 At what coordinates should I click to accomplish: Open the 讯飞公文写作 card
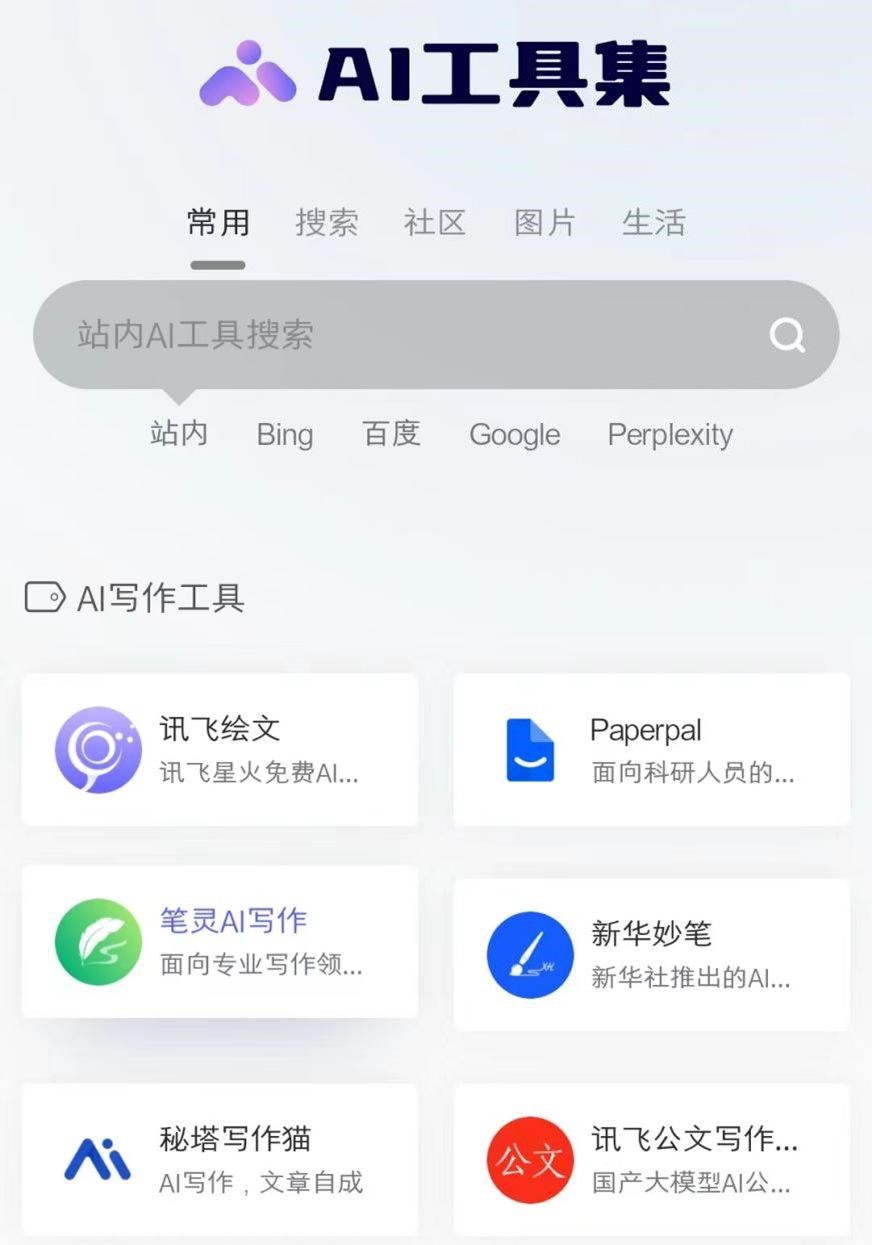(652, 1160)
